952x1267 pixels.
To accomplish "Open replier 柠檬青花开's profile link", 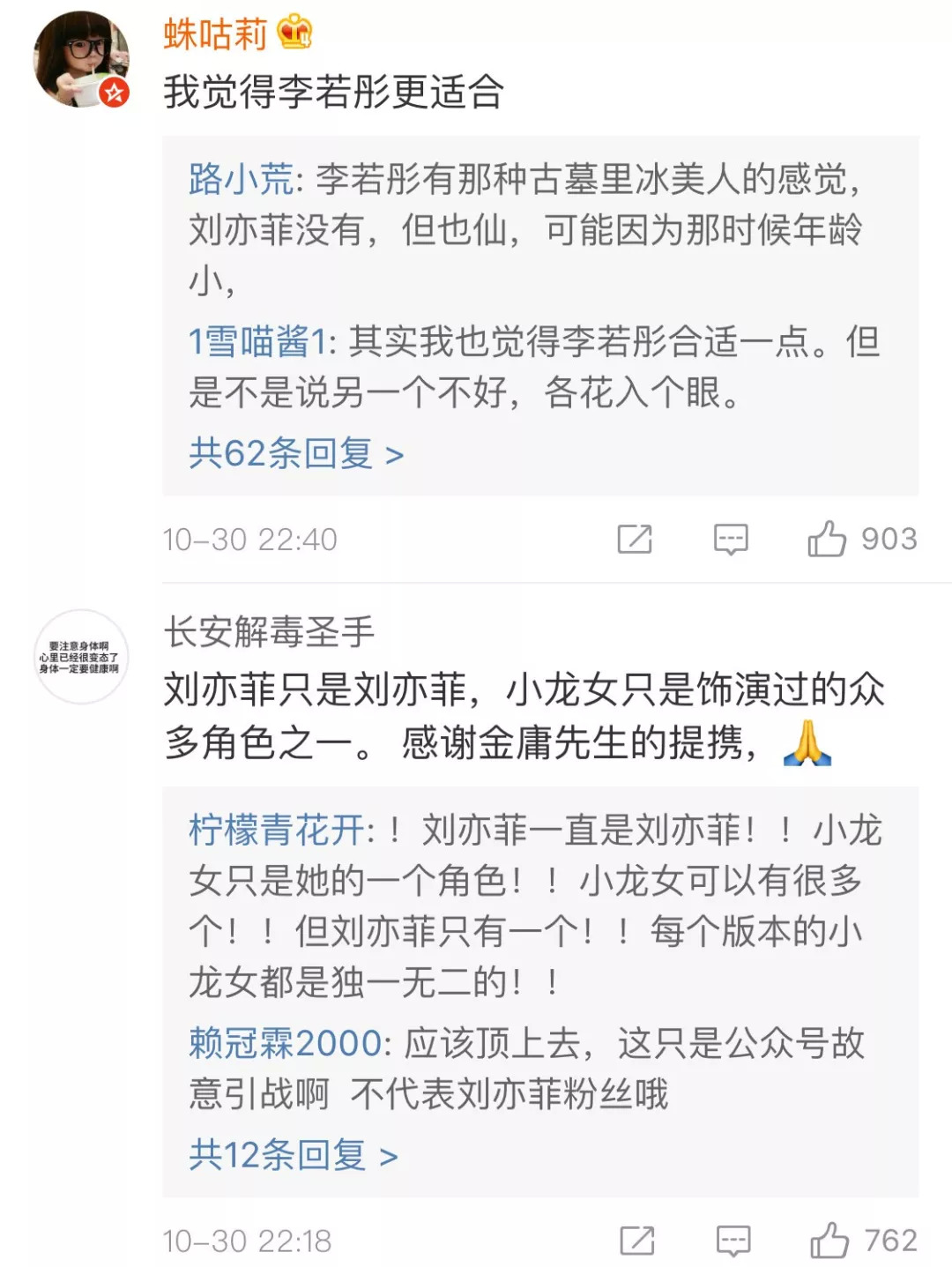I will click(276, 830).
